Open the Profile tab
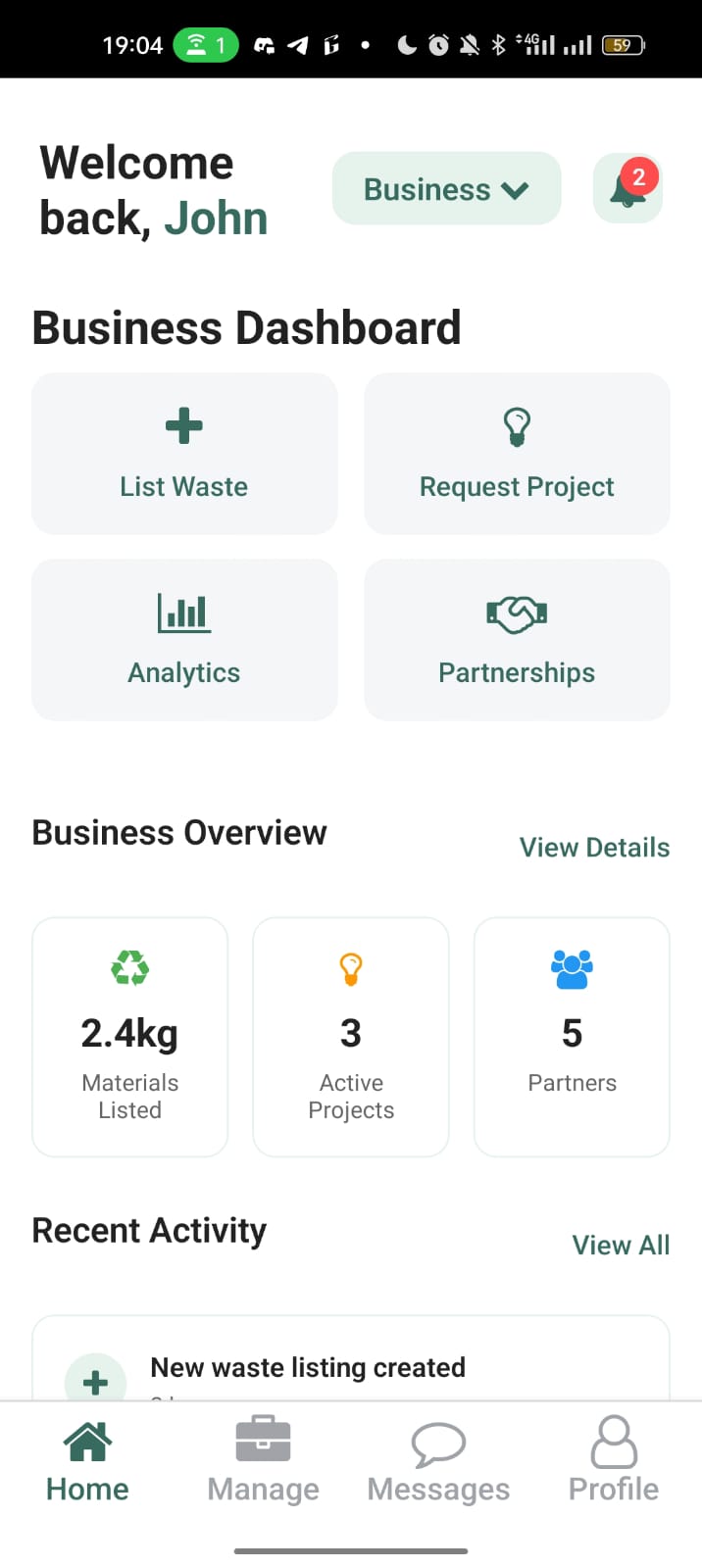Screen dimensions: 702x1568 tap(614, 1460)
